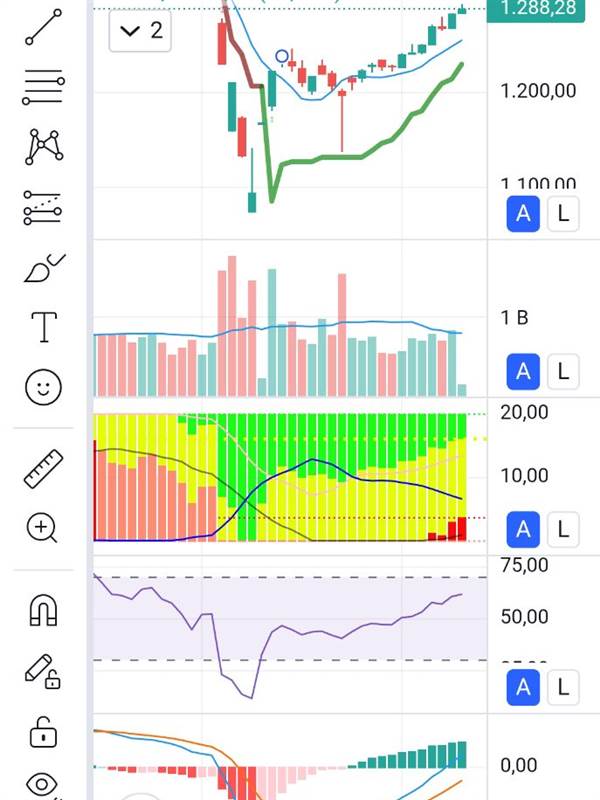Choose the chart patterns drawing tool
This screenshot has width=600, height=800.
point(43,147)
